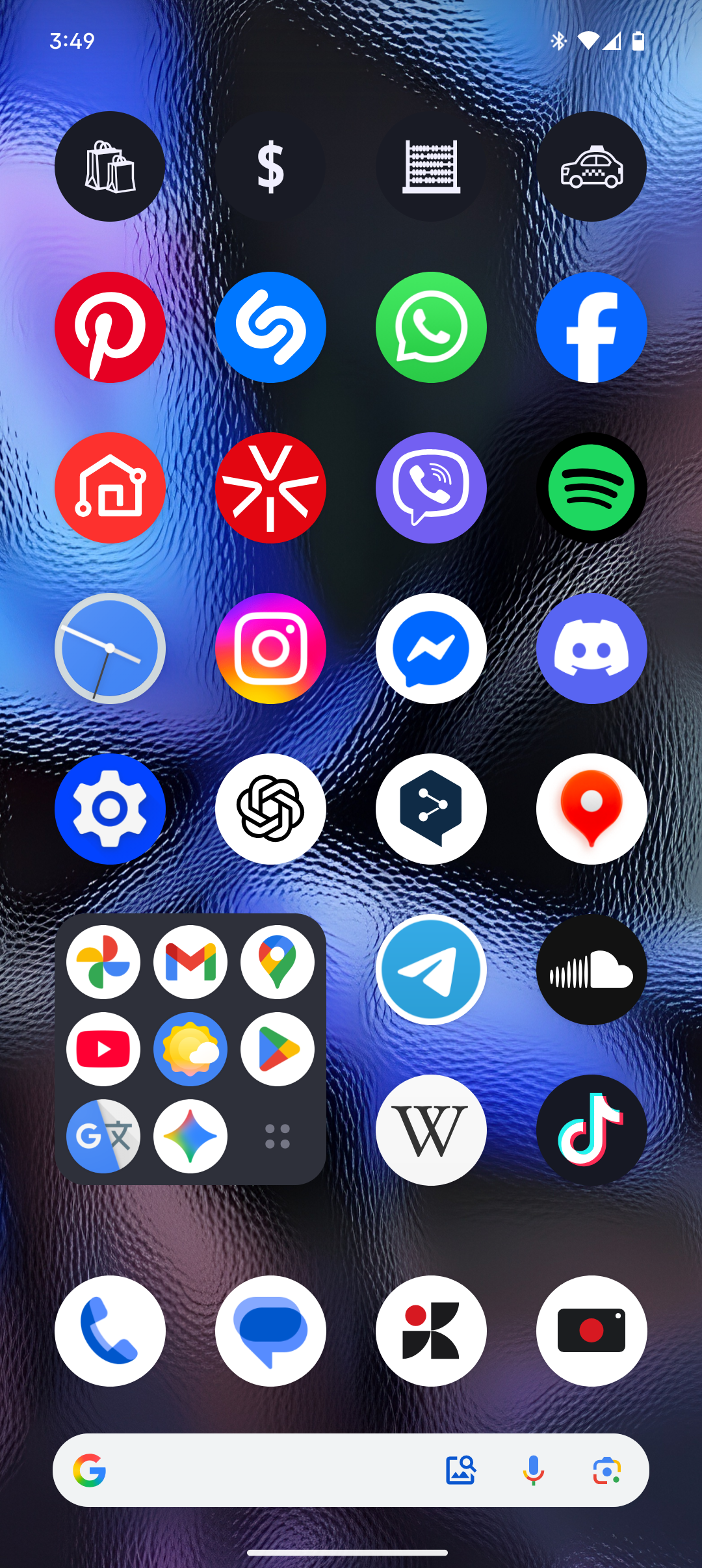Launch ChatGPT

270,809
